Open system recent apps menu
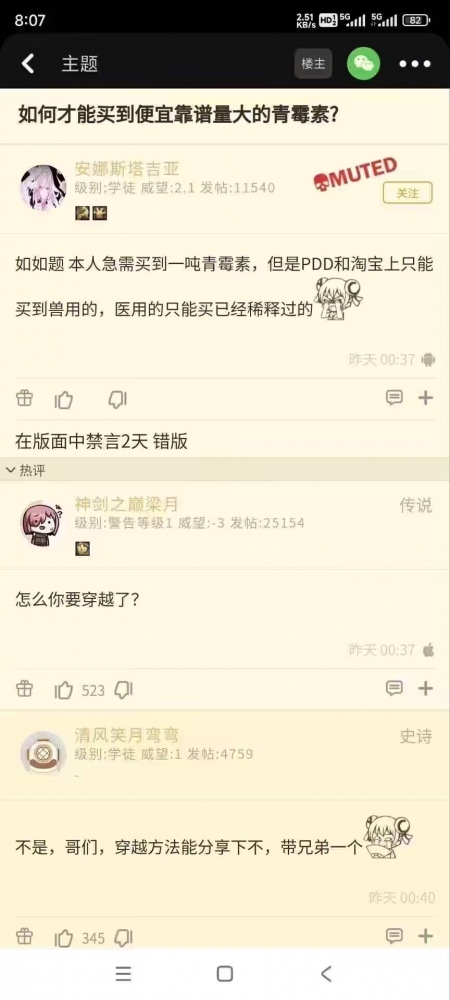The width and height of the screenshot is (450, 1000). (x=123, y=974)
